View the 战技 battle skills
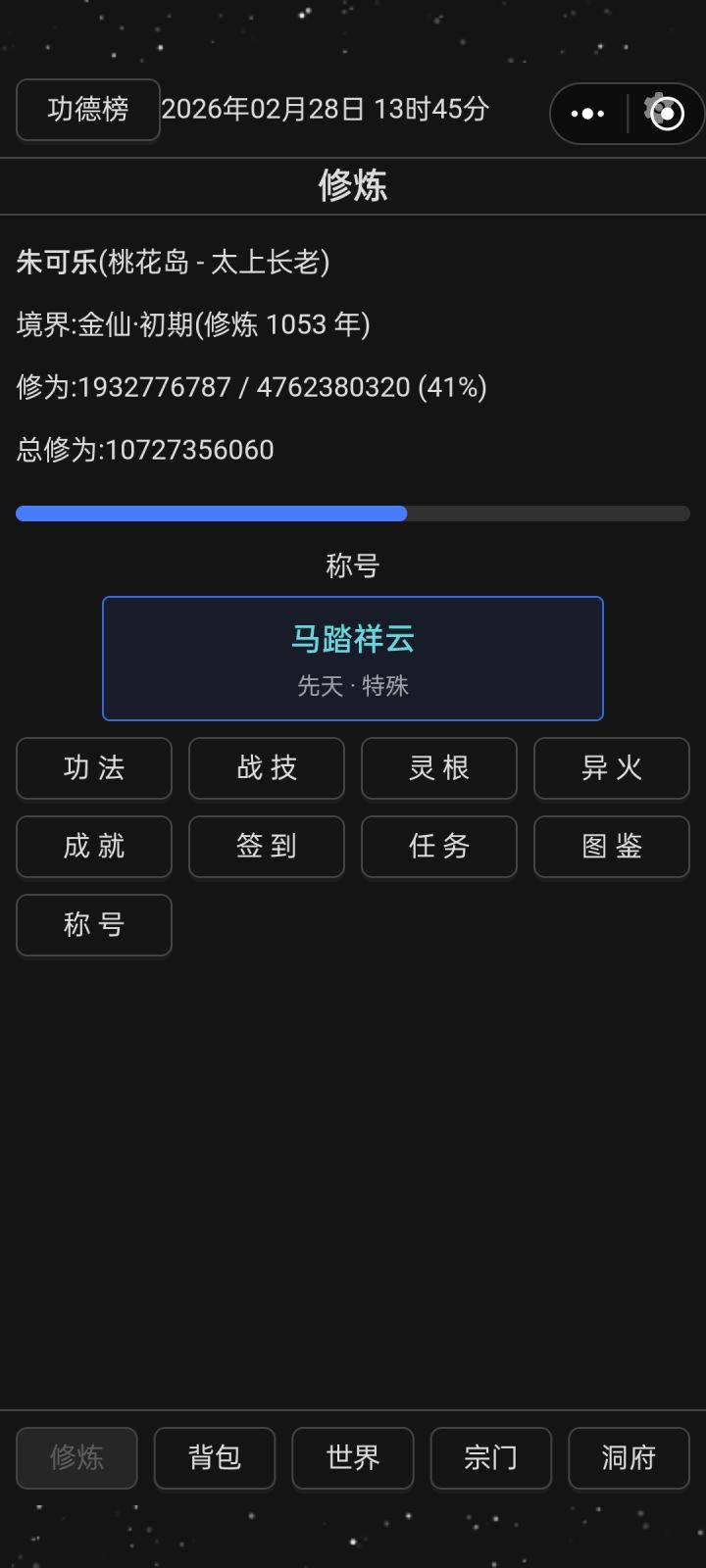 point(266,769)
